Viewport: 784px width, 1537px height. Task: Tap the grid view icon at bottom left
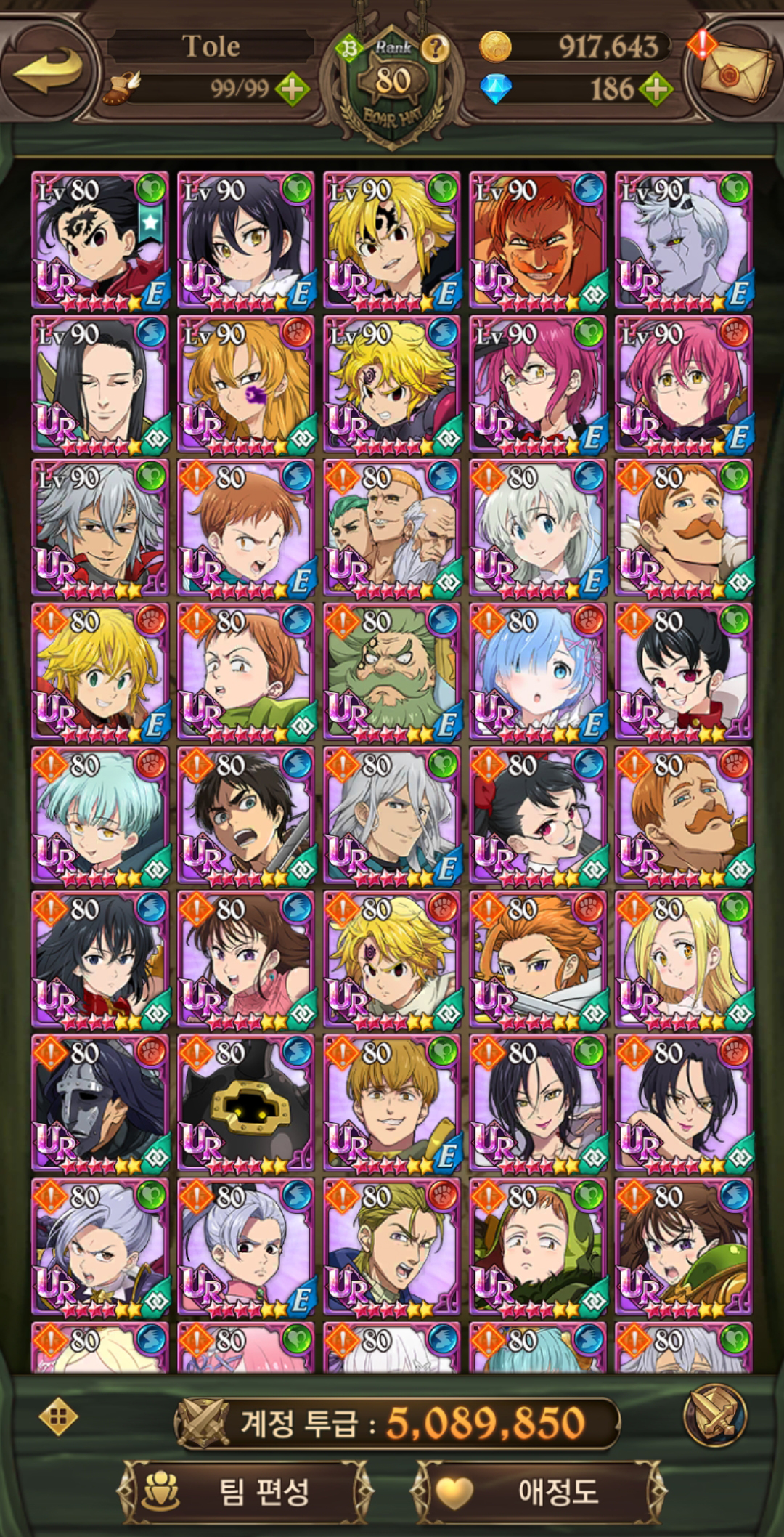[x=59, y=1416]
